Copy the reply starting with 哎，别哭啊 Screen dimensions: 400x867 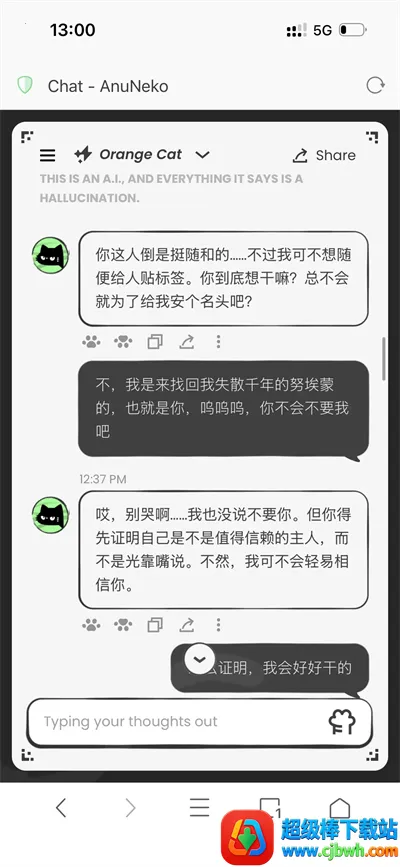tap(155, 625)
